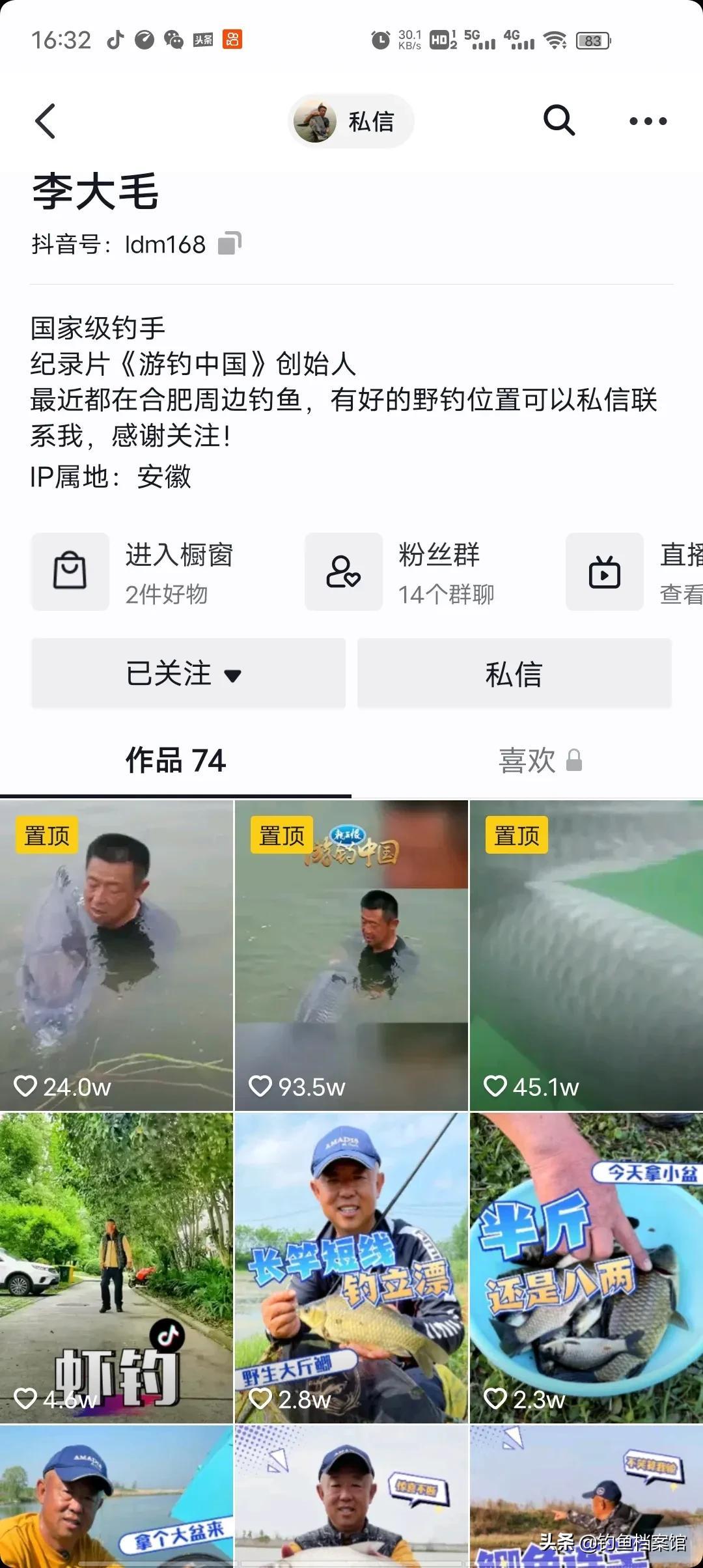Open search on this profile

(558, 121)
